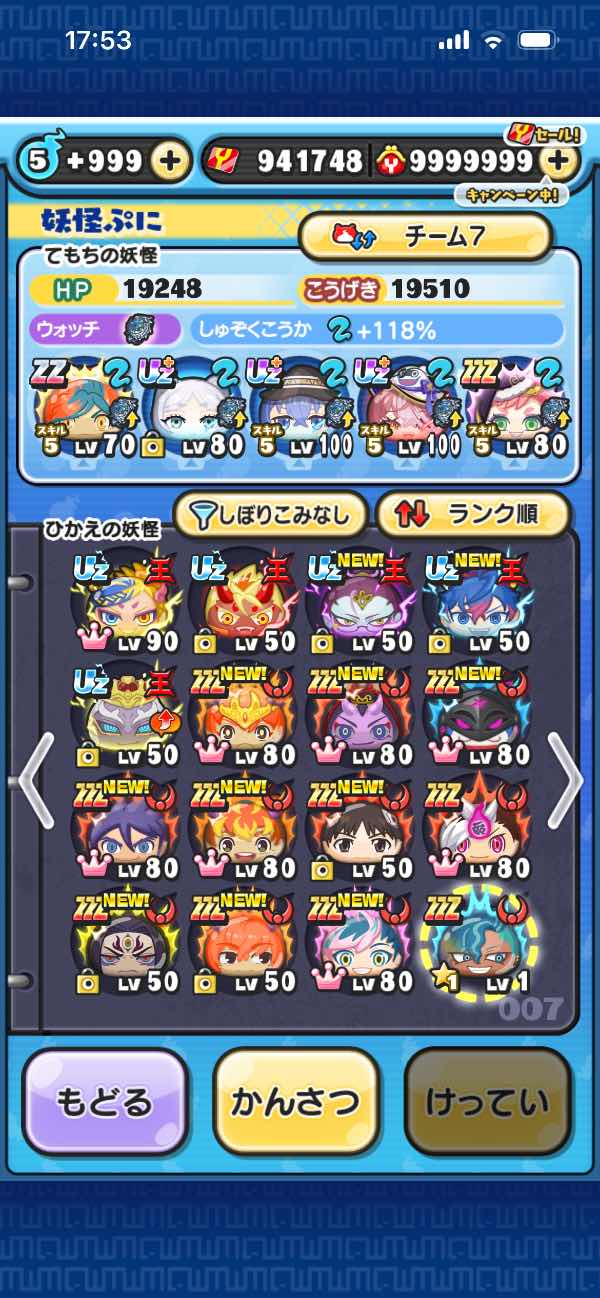This screenshot has height=1298, width=600.
Task: Tap the plus beside the 9999999 coin counter
Action: point(559,162)
